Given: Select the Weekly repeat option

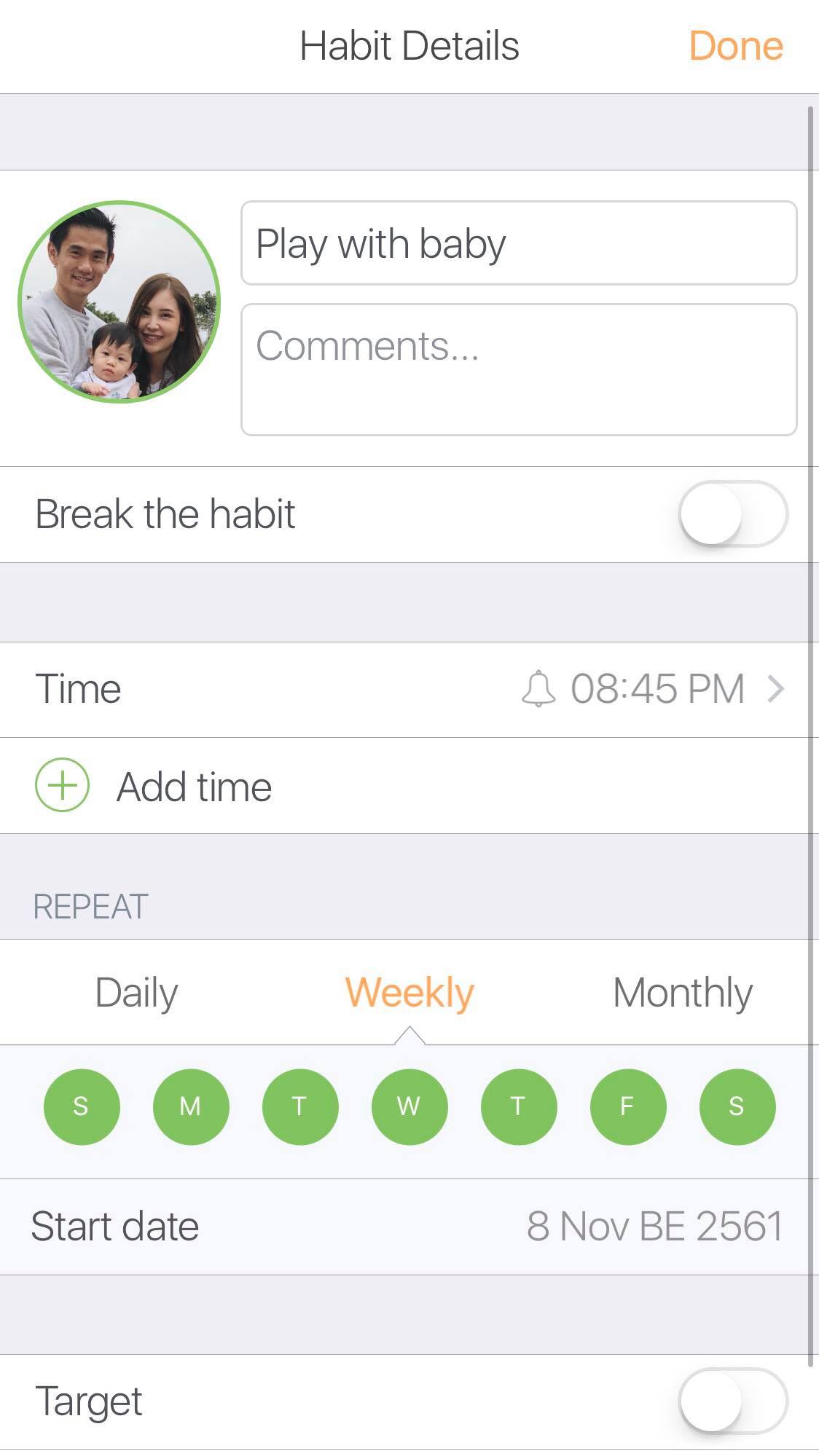Looking at the screenshot, I should [409, 992].
